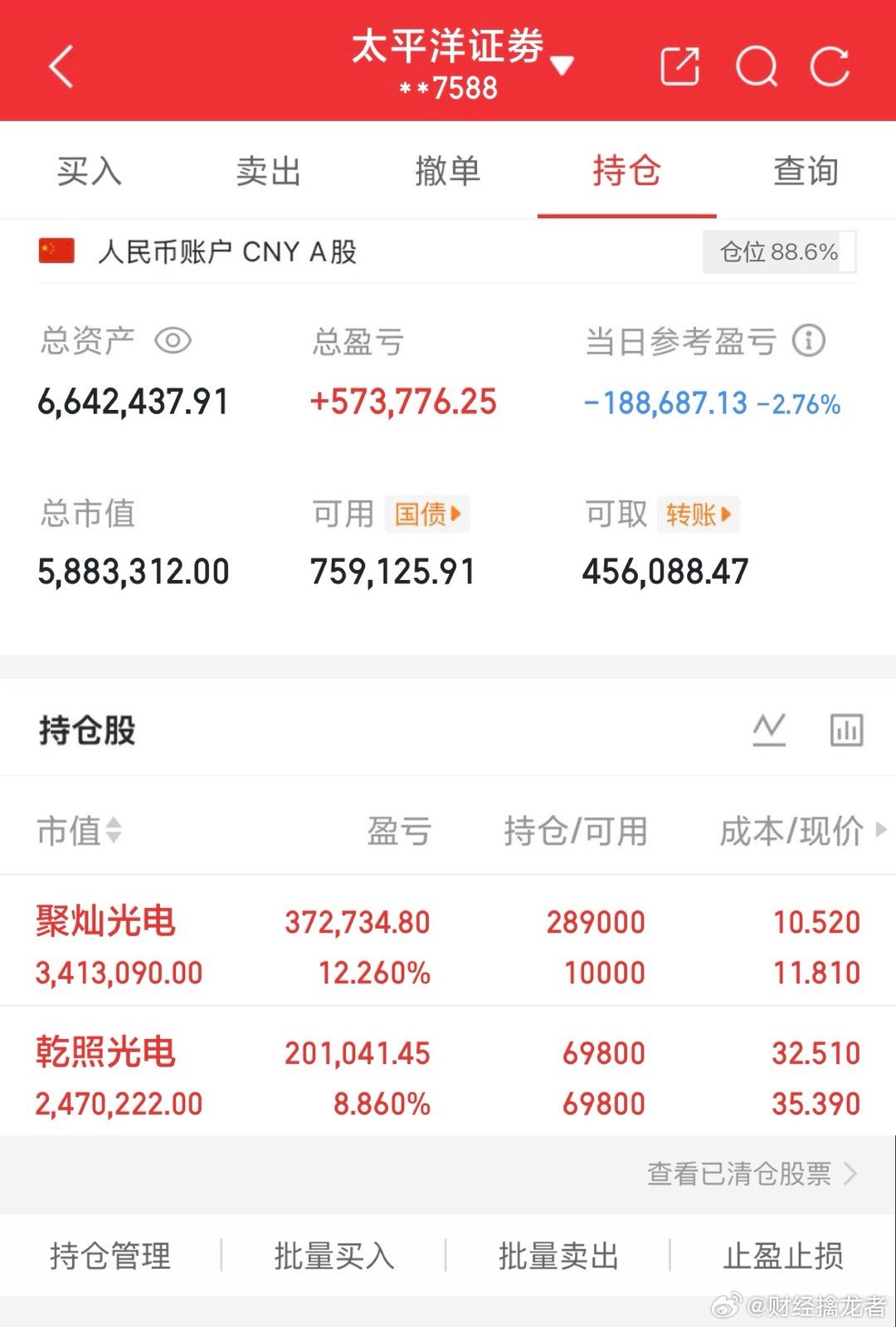Toggle the eye icon to hide total assets
896x1327 pixels.
172,340
